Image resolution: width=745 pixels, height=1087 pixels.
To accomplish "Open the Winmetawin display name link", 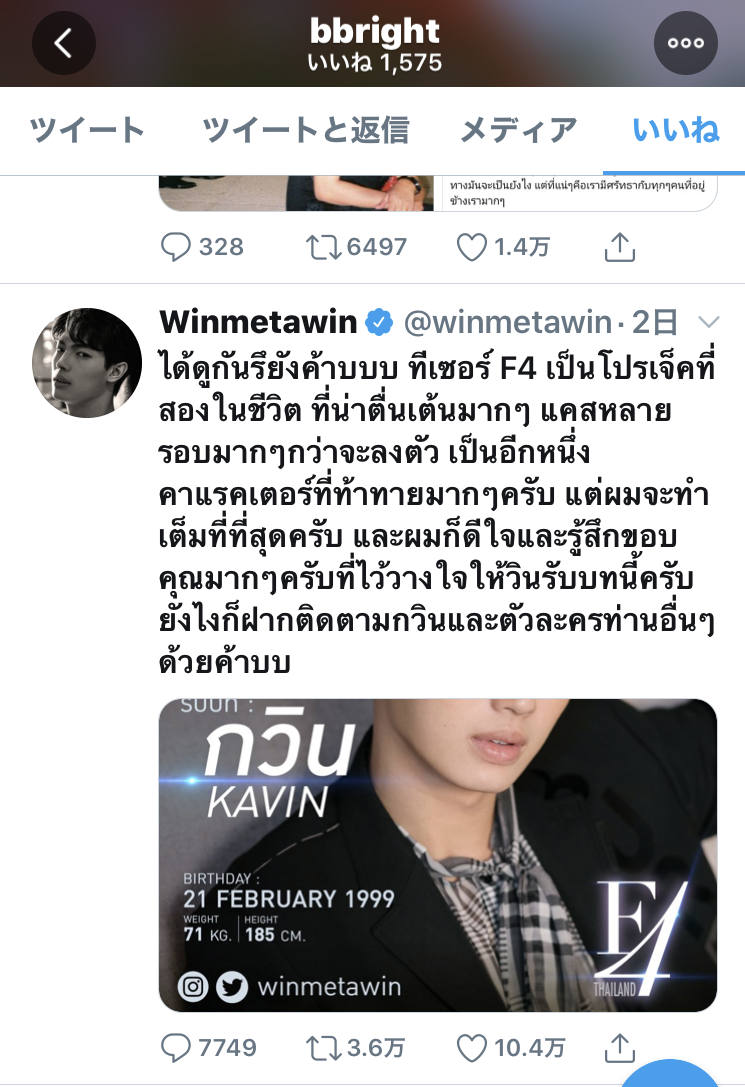I will (x=258, y=322).
